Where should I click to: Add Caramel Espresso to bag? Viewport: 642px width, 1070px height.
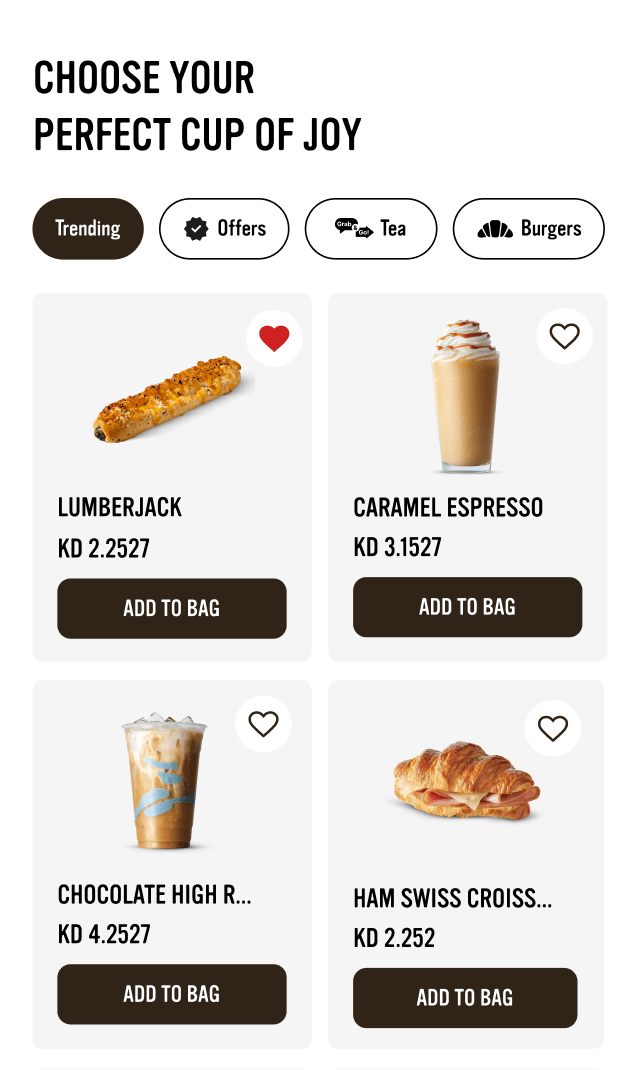467,607
